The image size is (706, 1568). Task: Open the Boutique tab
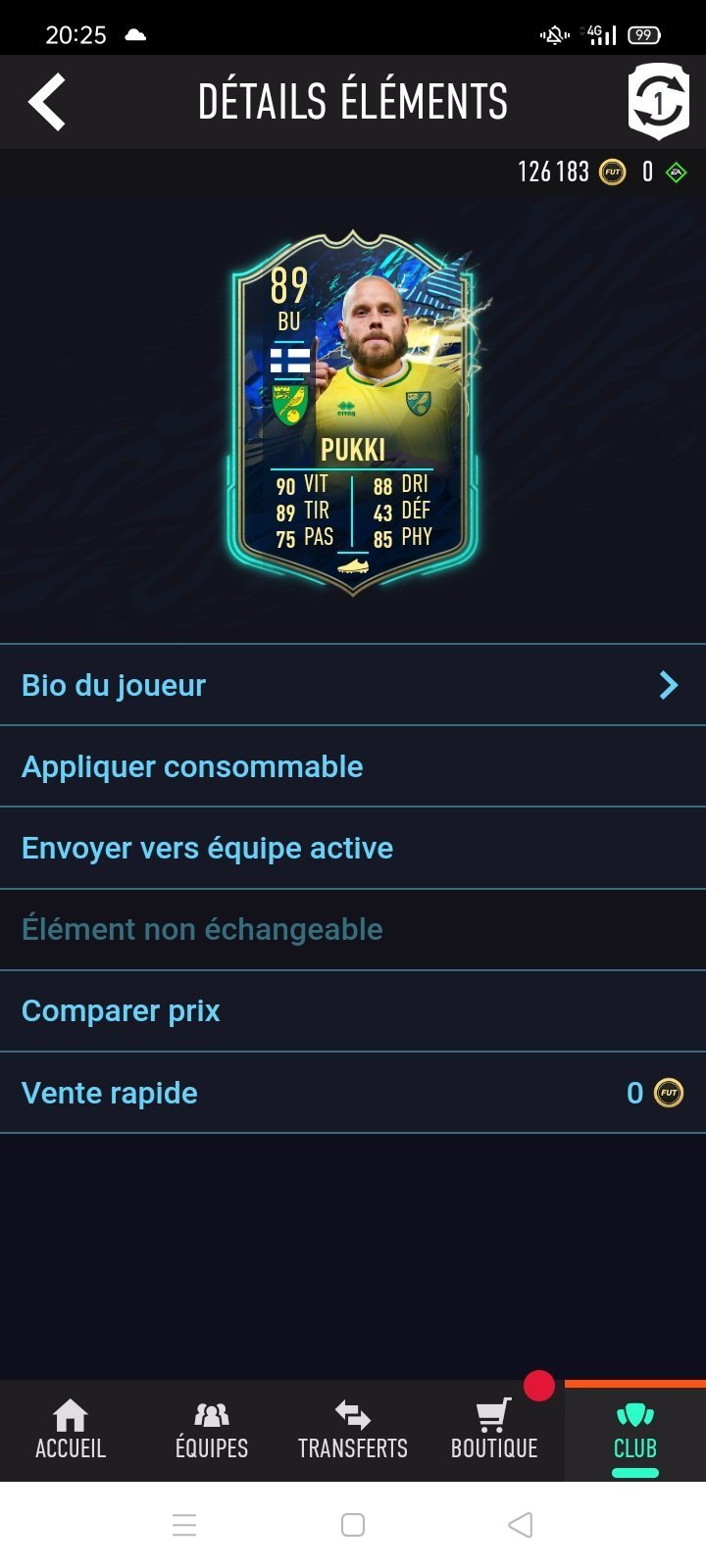click(494, 1430)
